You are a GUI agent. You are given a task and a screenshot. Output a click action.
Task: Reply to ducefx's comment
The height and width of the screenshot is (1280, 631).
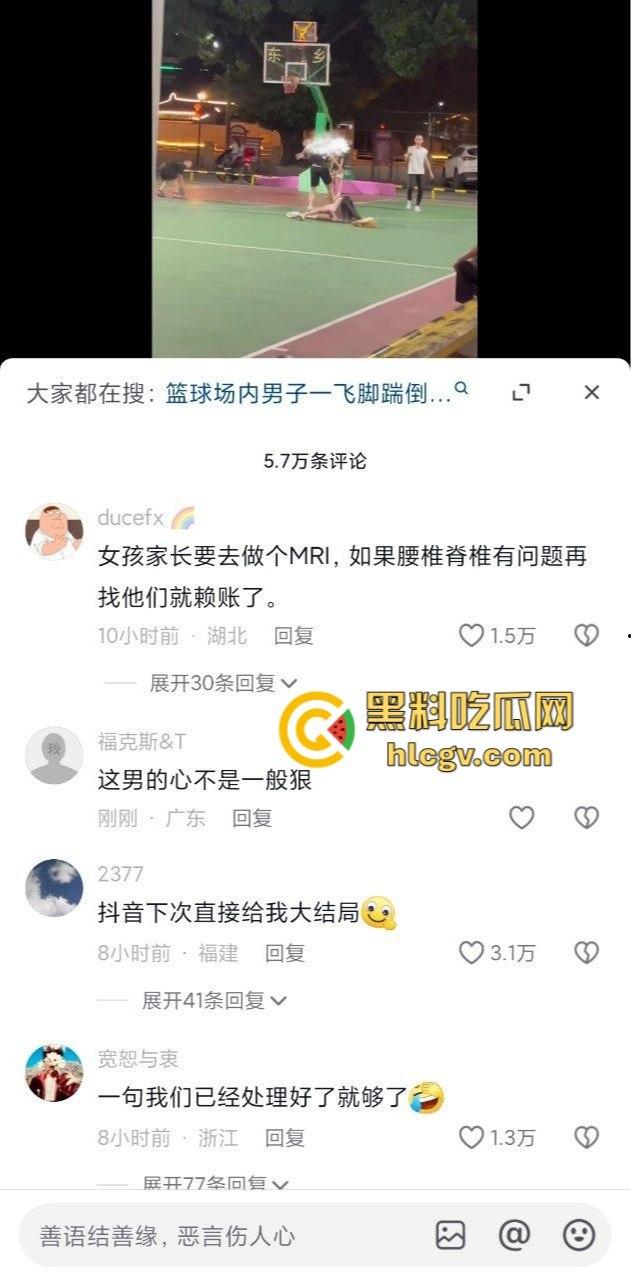[x=294, y=635]
